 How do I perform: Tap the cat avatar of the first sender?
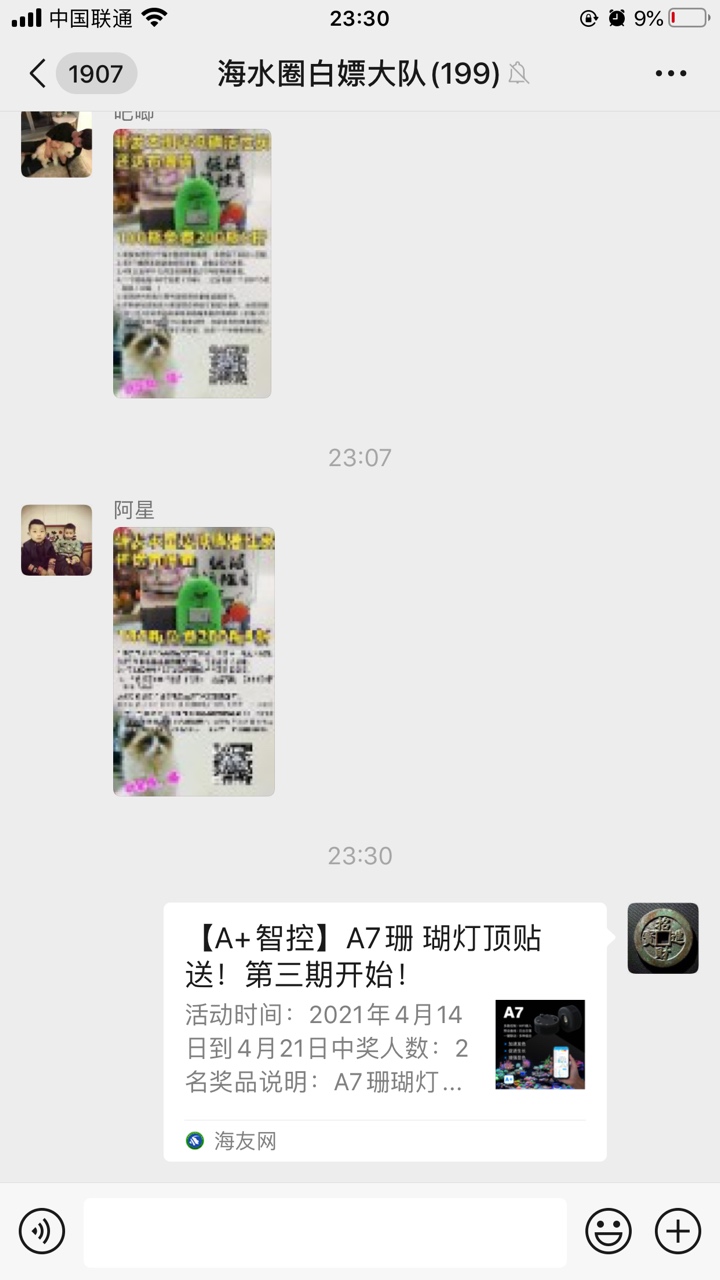[56, 145]
